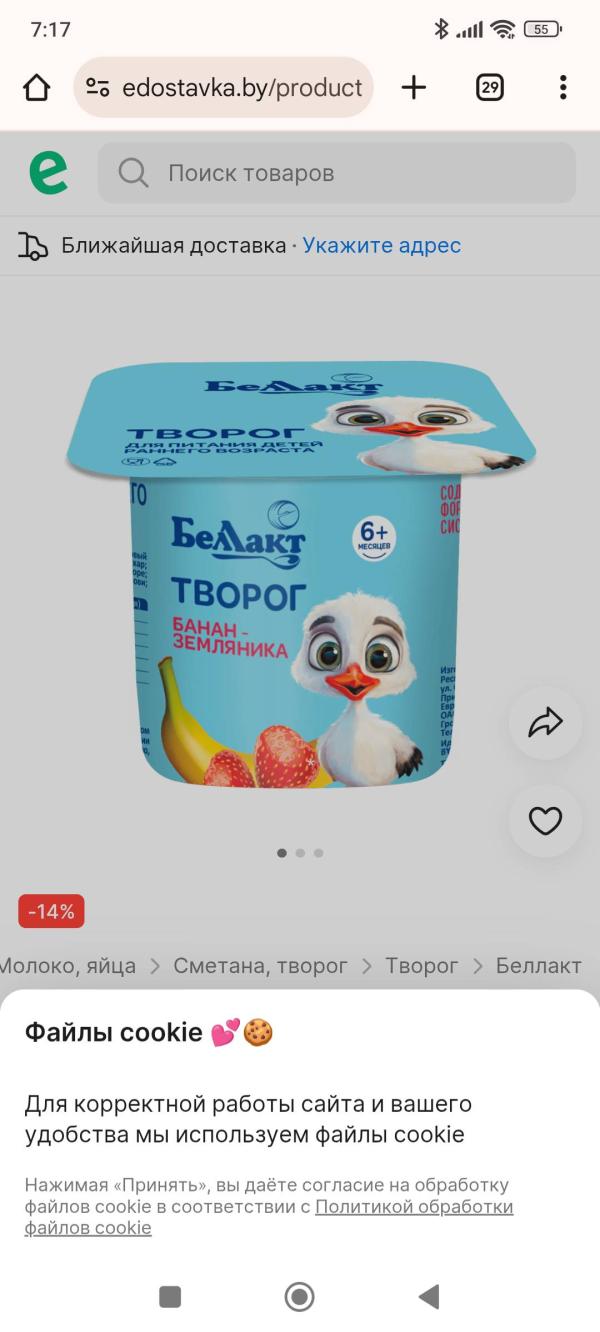Select the Беллакт breadcrumb
Image resolution: width=600 pixels, height=1332 pixels.
click(539, 966)
